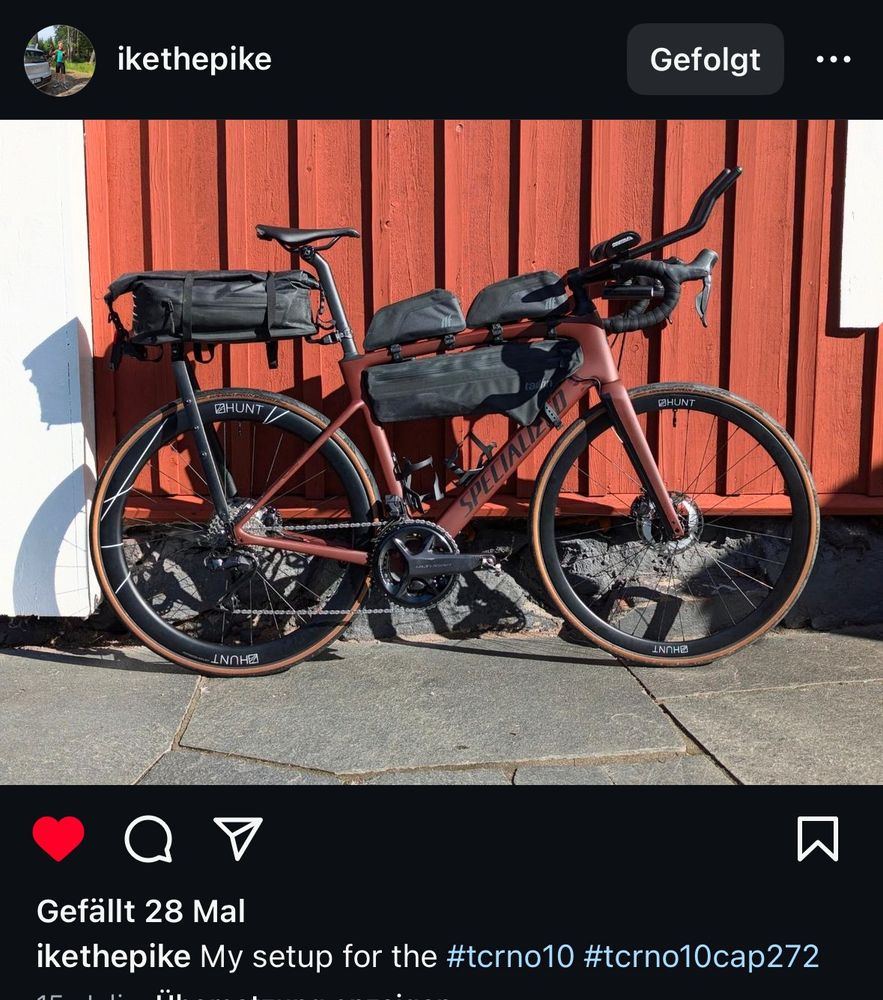Open the unfollow options from the Gefolgt button
This screenshot has width=883, height=1000.
tap(705, 60)
